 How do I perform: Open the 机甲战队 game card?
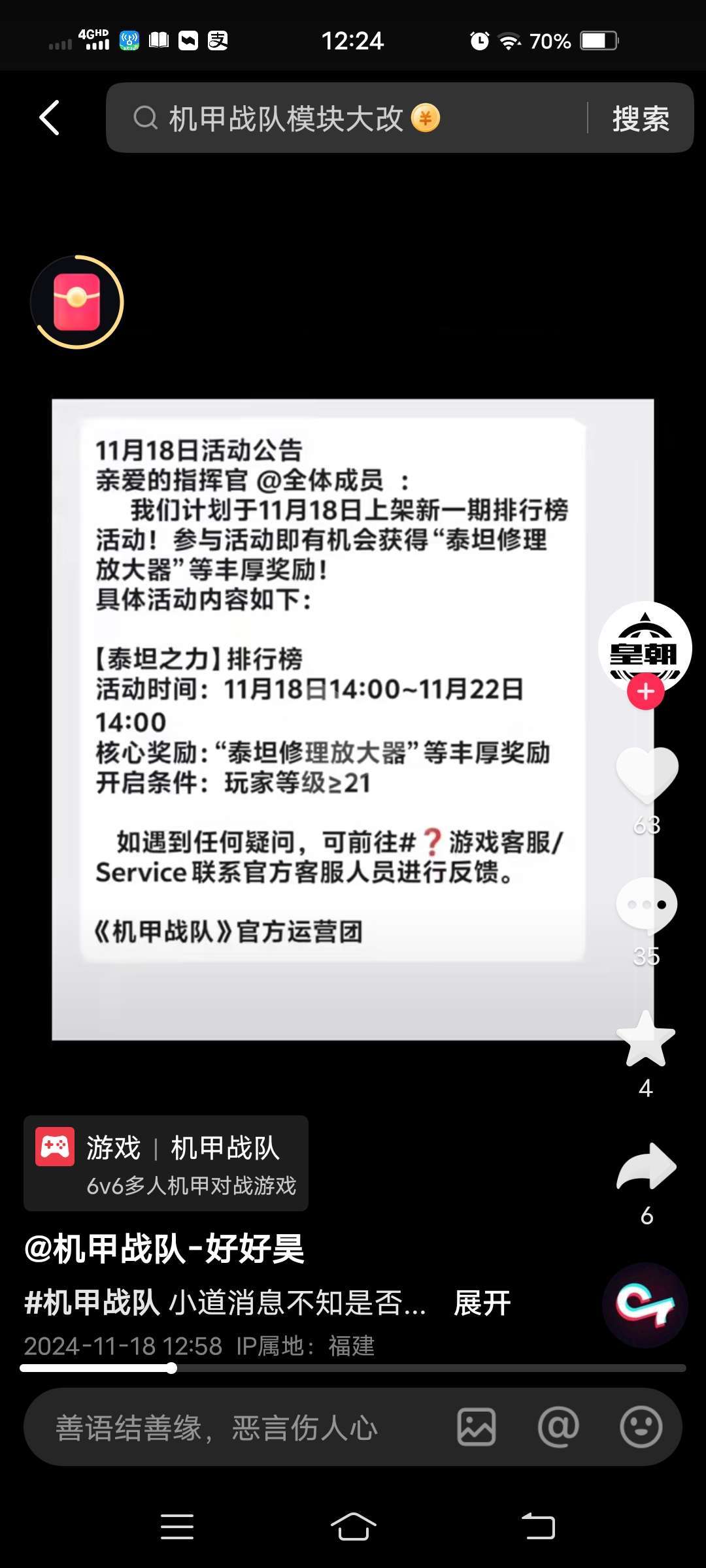[x=166, y=1163]
